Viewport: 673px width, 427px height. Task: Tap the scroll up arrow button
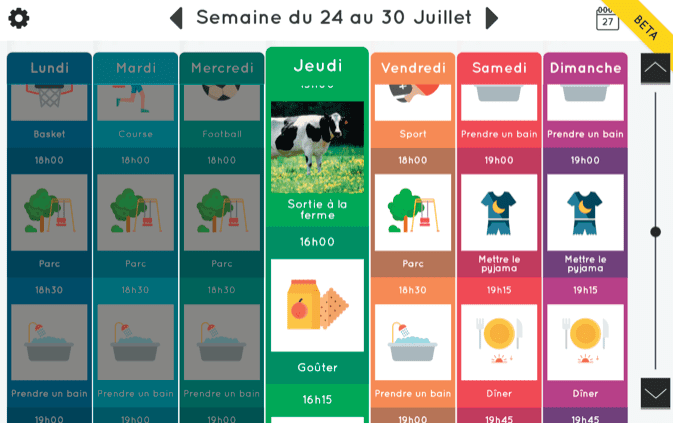pos(655,69)
